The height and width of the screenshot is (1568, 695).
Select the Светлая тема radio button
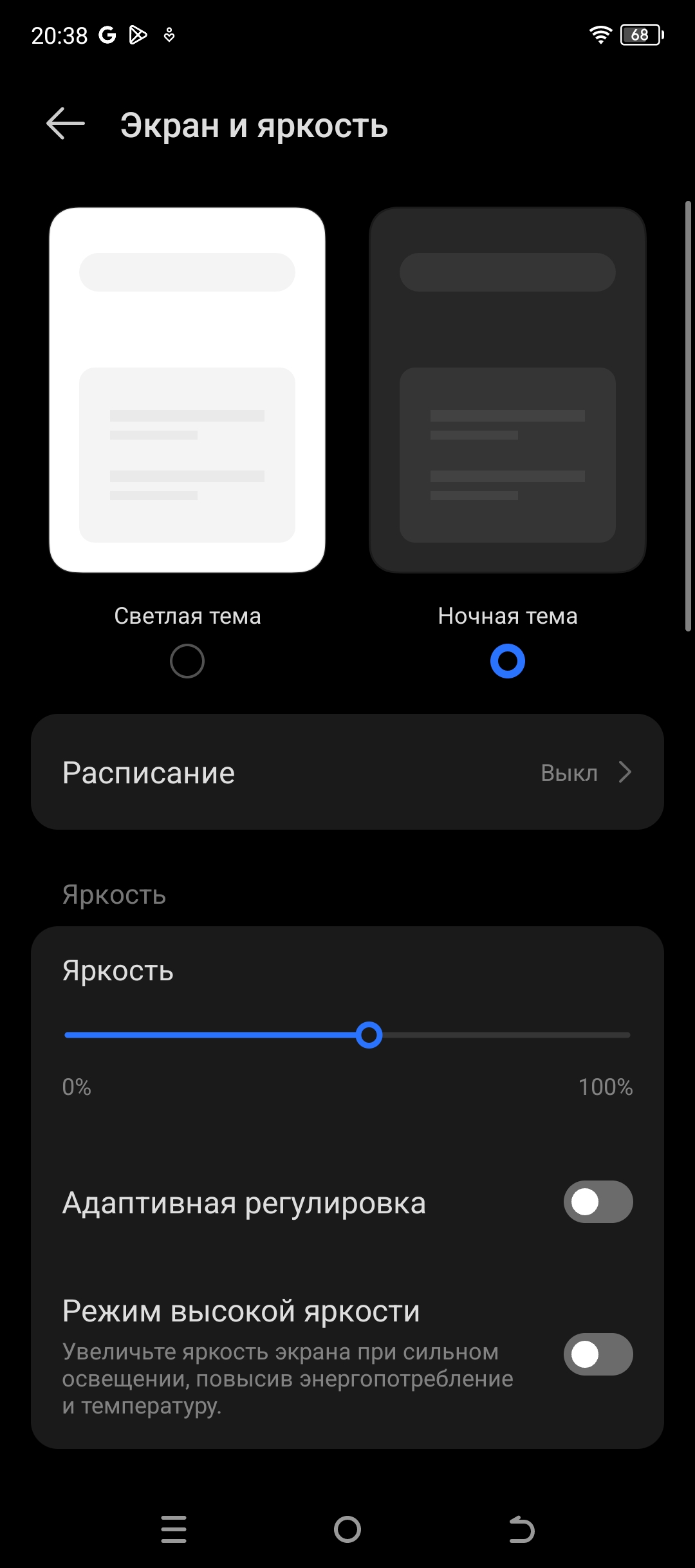187,661
